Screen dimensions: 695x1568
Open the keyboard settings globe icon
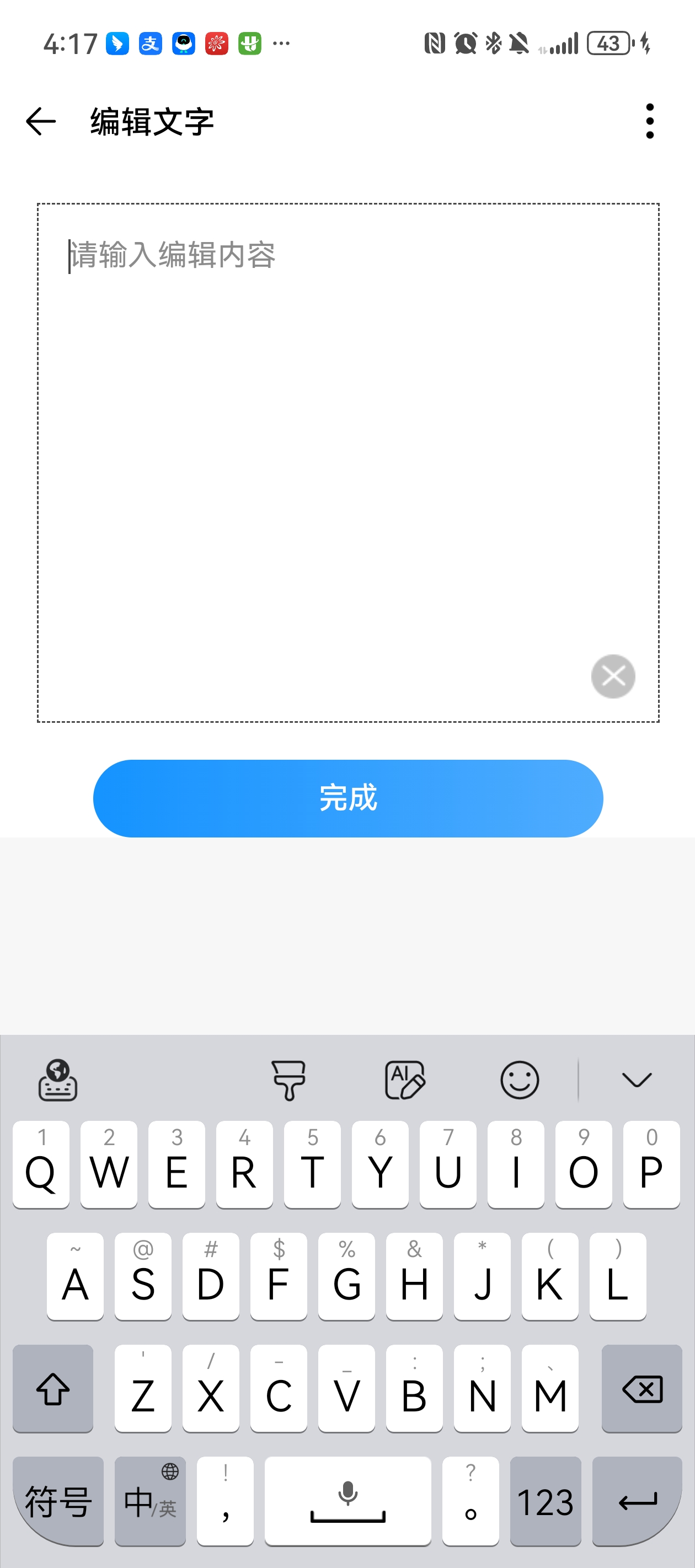point(58,1081)
